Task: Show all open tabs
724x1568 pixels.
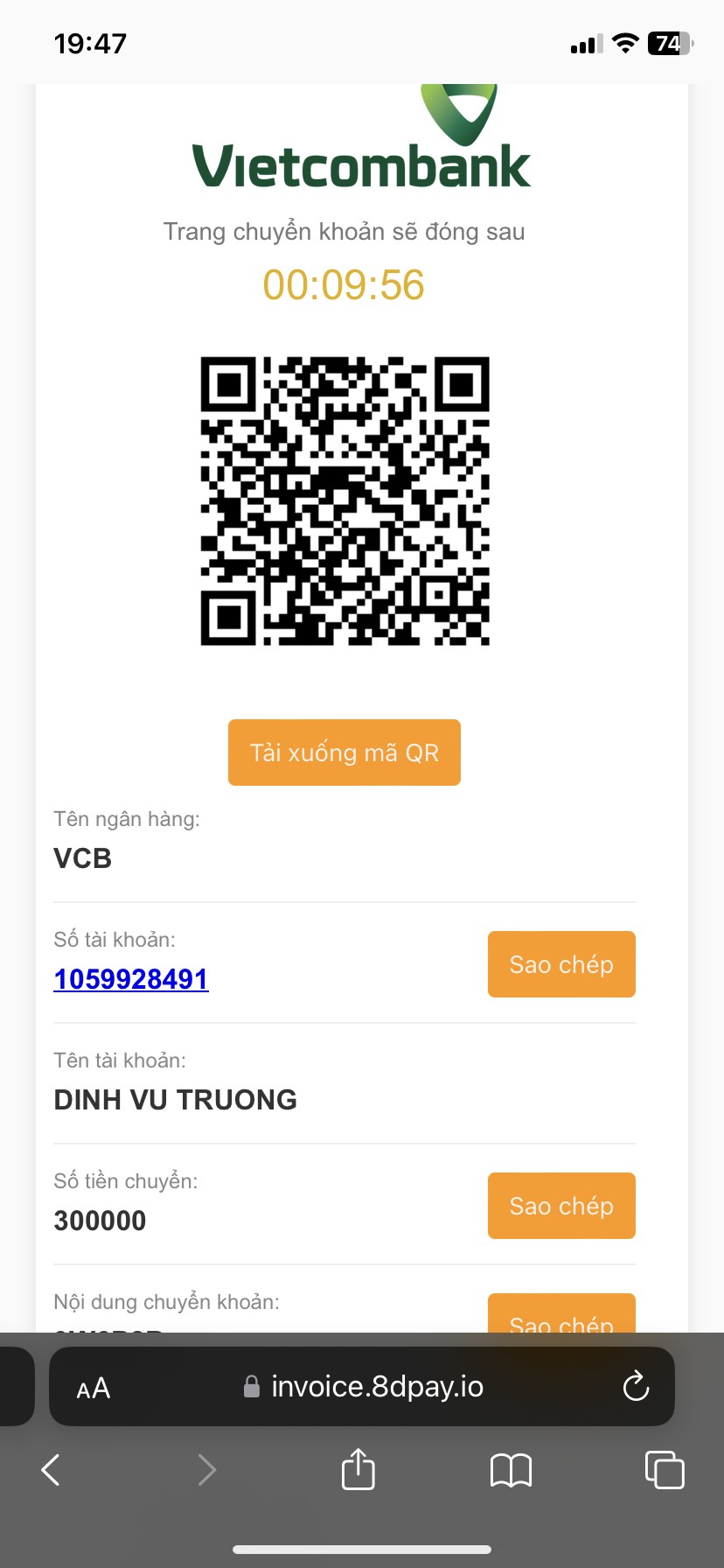Action: (x=664, y=1469)
